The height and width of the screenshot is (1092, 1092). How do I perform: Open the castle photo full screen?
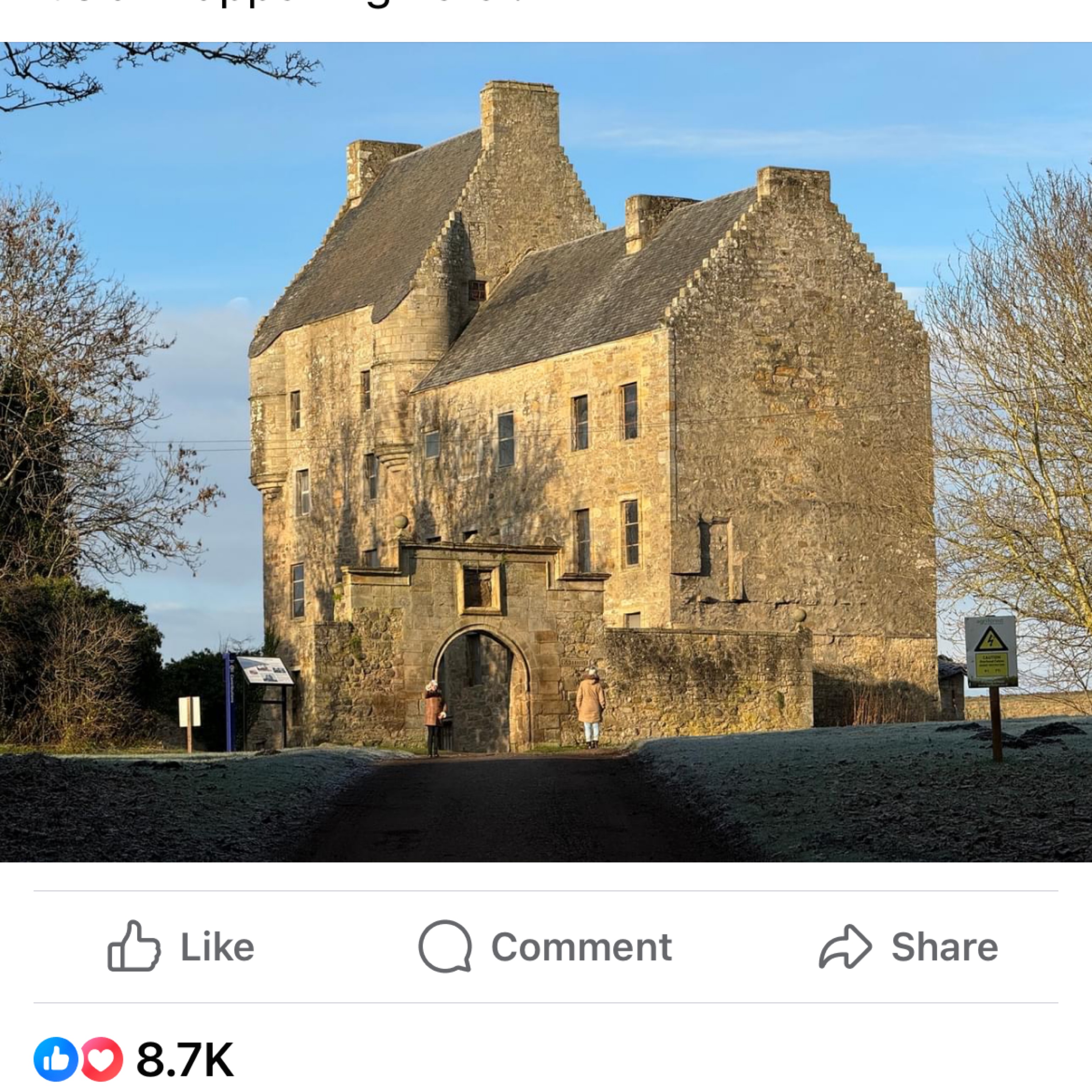546,452
